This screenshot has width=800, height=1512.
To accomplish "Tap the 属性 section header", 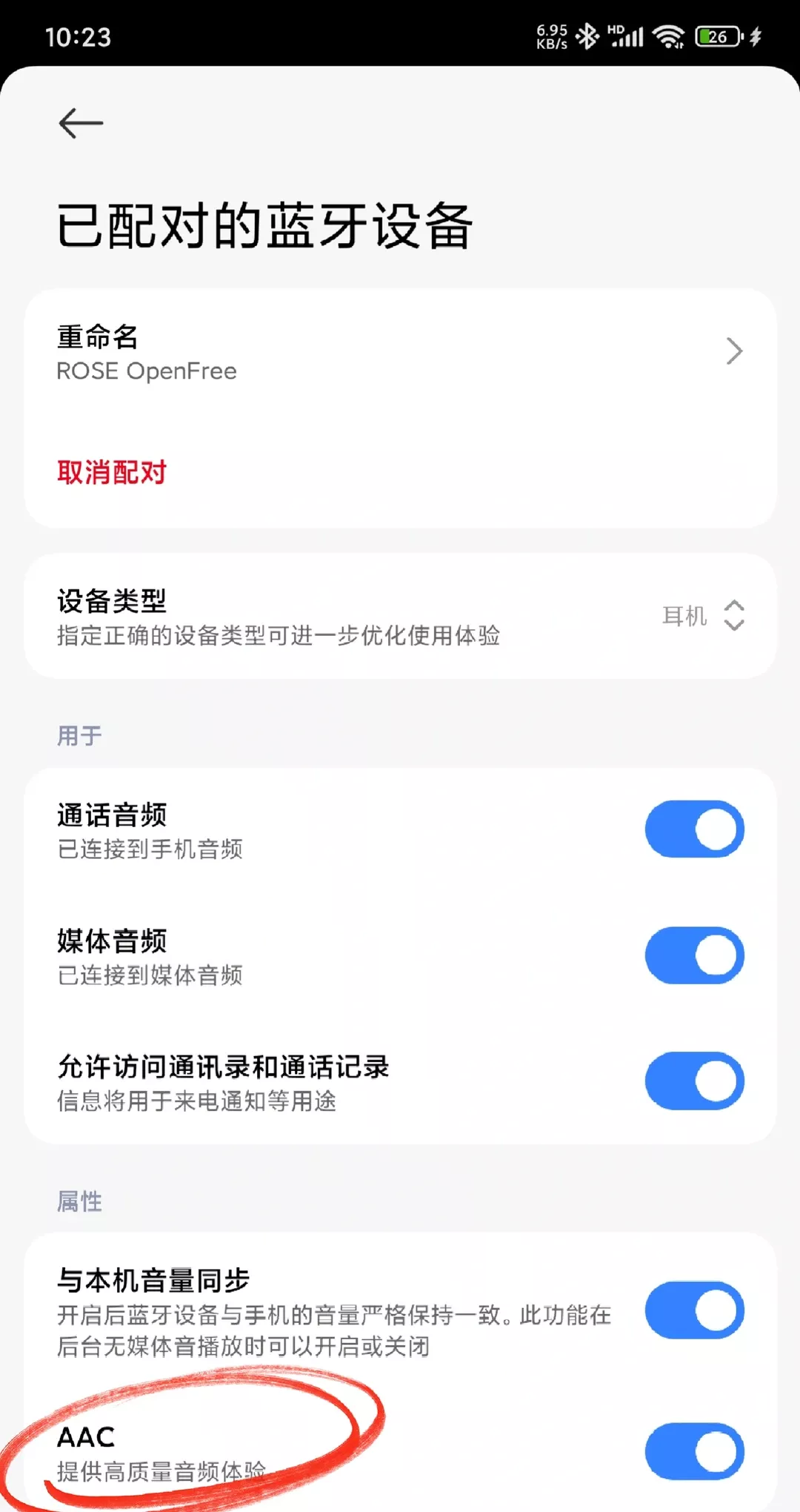I will (80, 1201).
